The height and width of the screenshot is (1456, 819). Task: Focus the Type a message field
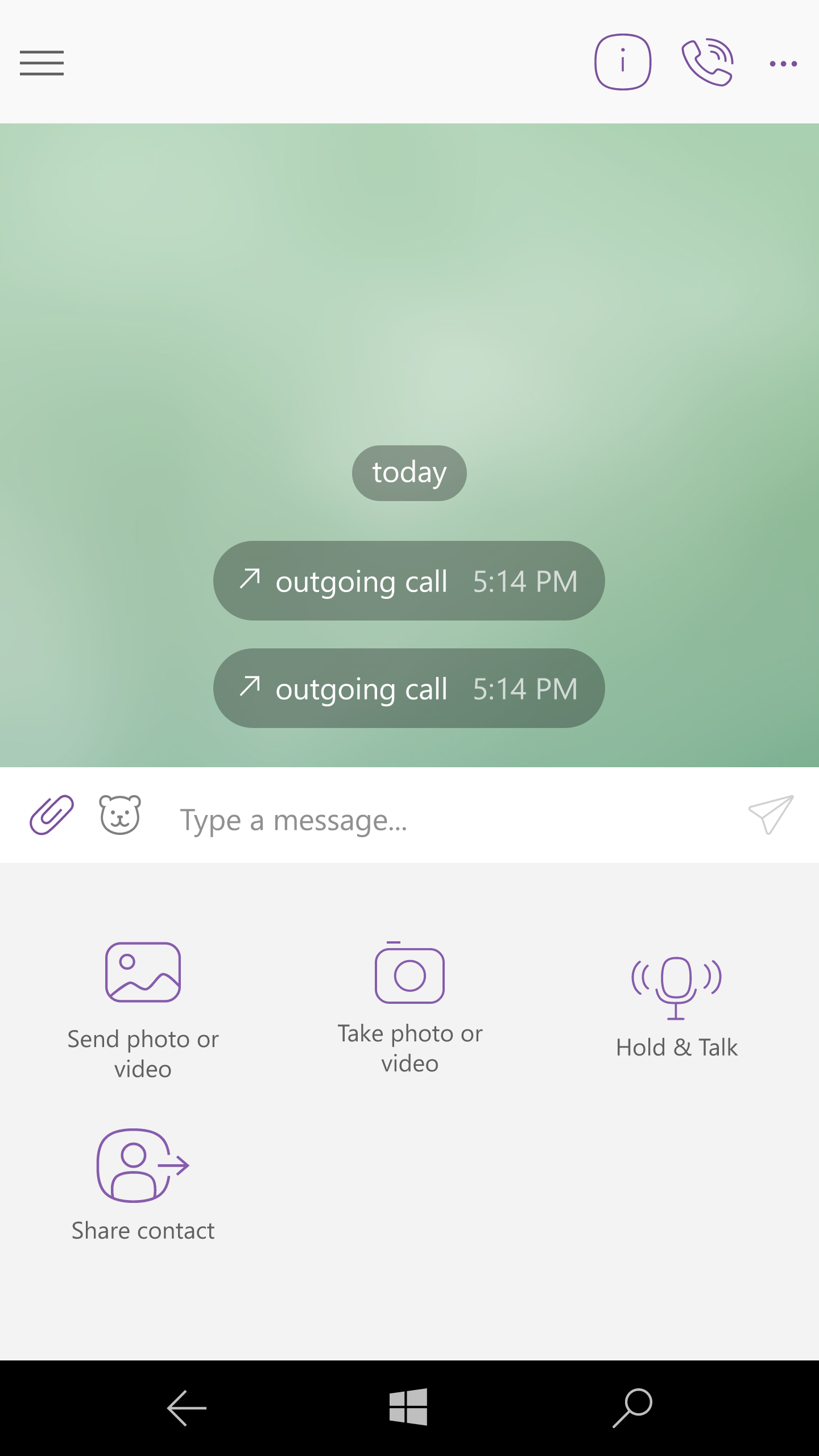tap(432, 820)
